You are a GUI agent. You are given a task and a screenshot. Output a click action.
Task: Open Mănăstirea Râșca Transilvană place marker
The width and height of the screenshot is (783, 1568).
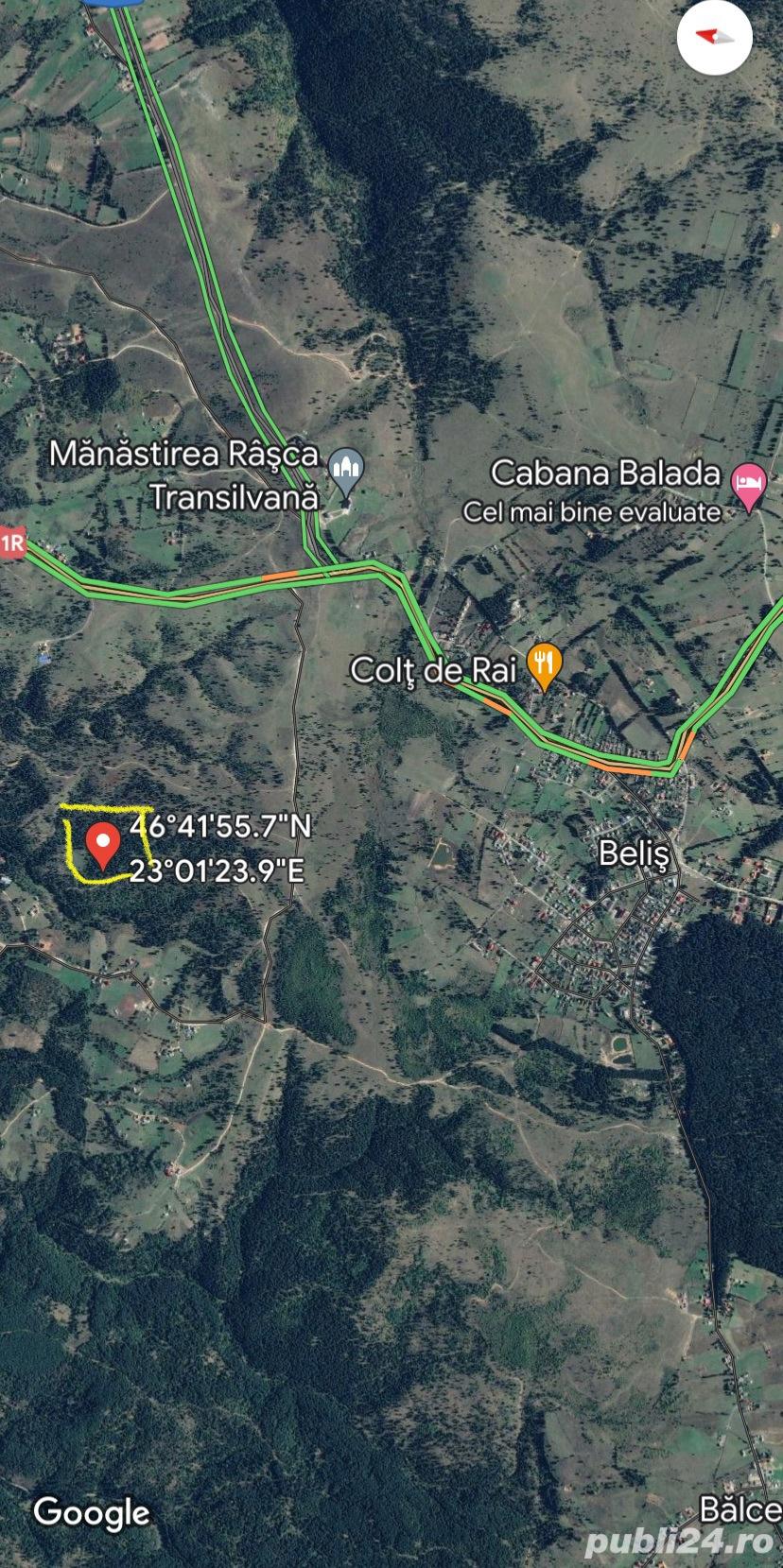[346, 471]
